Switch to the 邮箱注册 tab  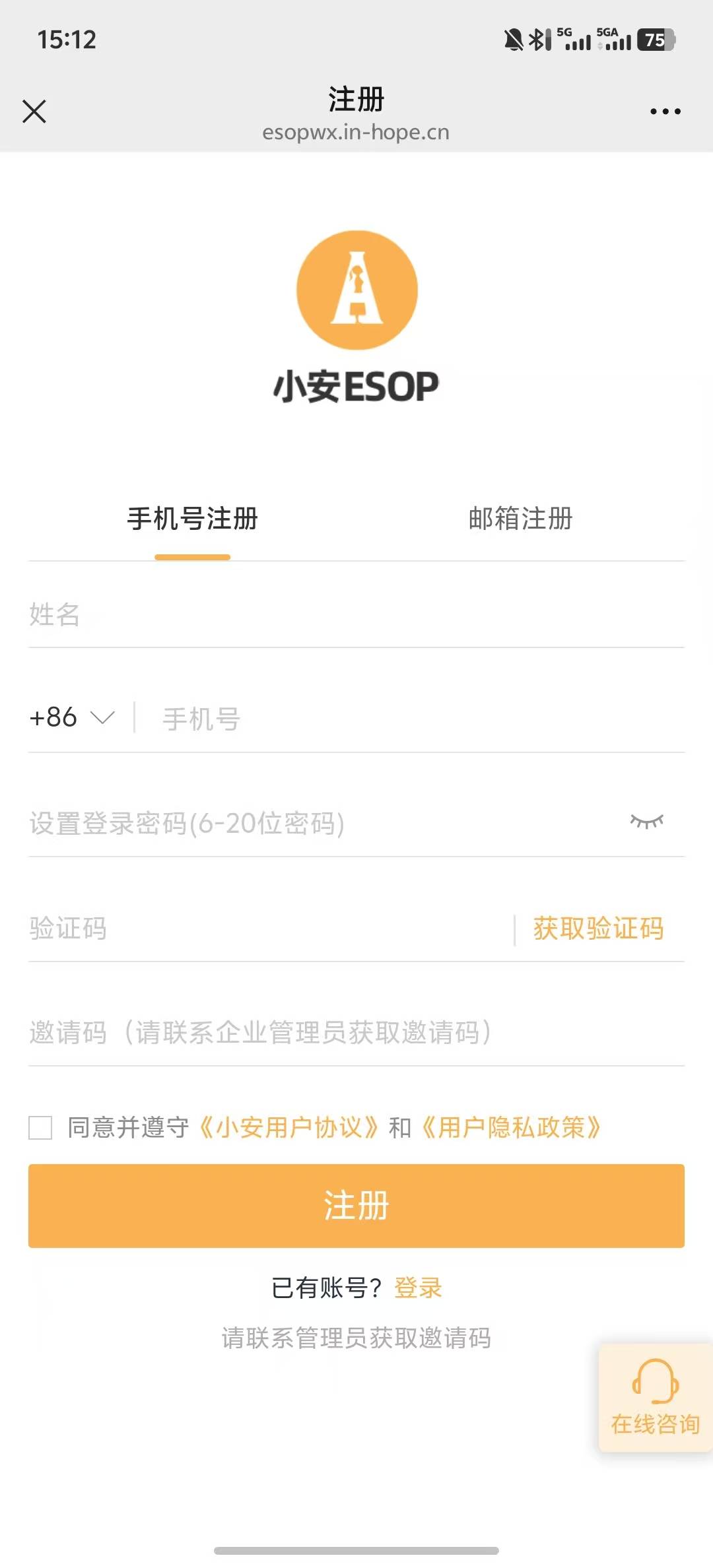[x=520, y=519]
